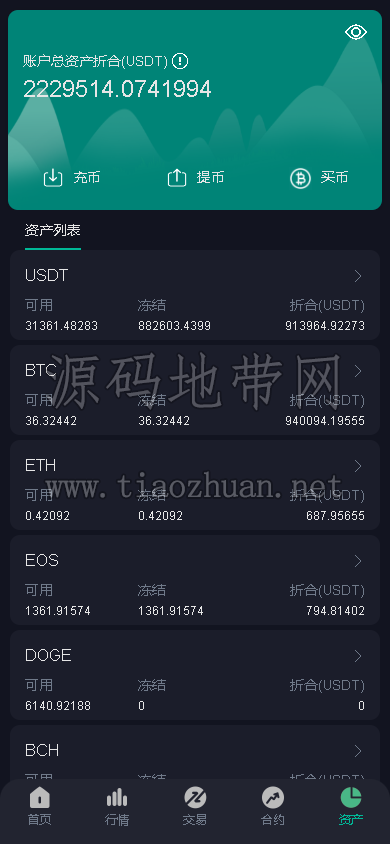
Task: Go to the 首页 home tab
Action: point(39,806)
